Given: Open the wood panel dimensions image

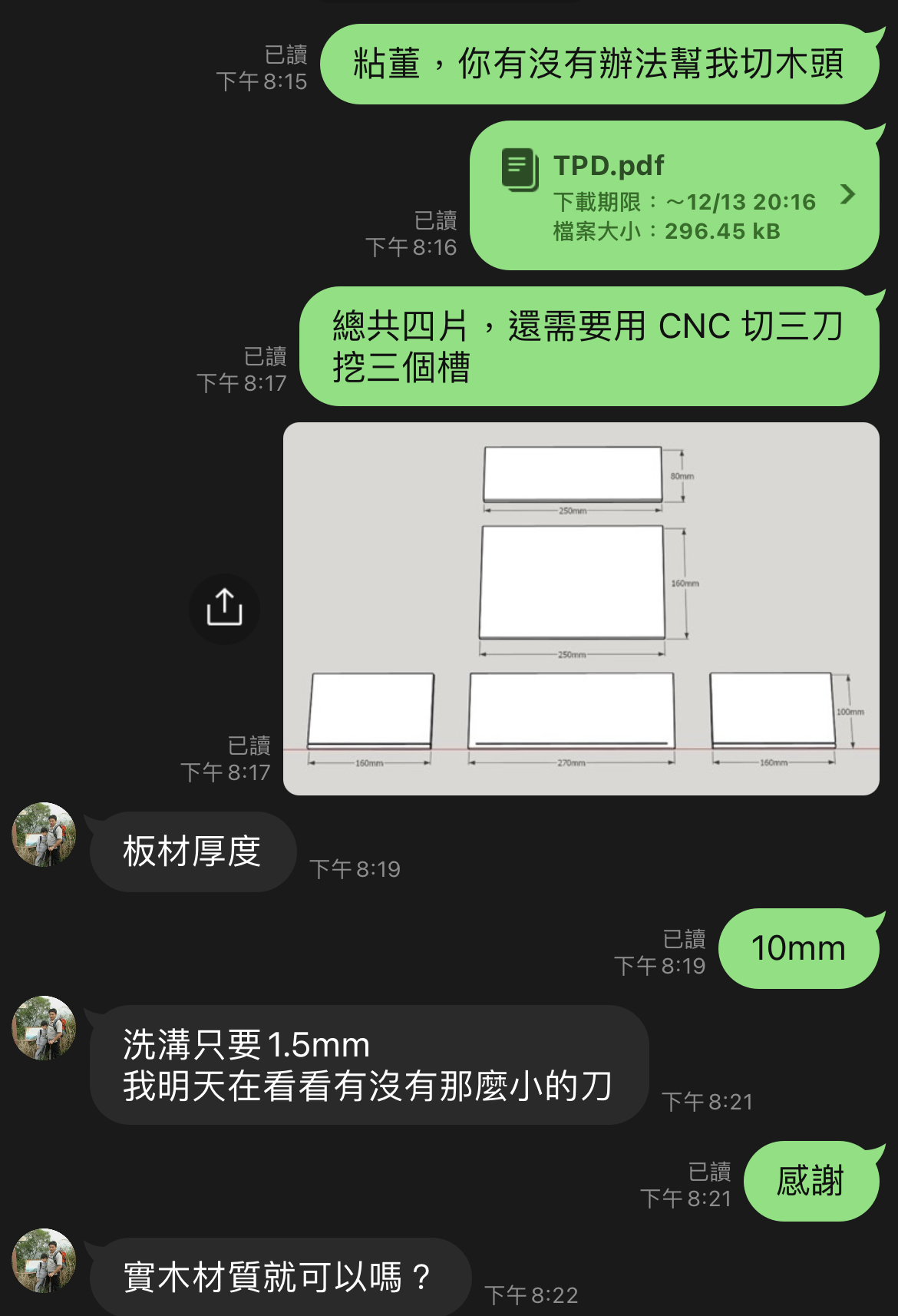Looking at the screenshot, I should (581, 608).
